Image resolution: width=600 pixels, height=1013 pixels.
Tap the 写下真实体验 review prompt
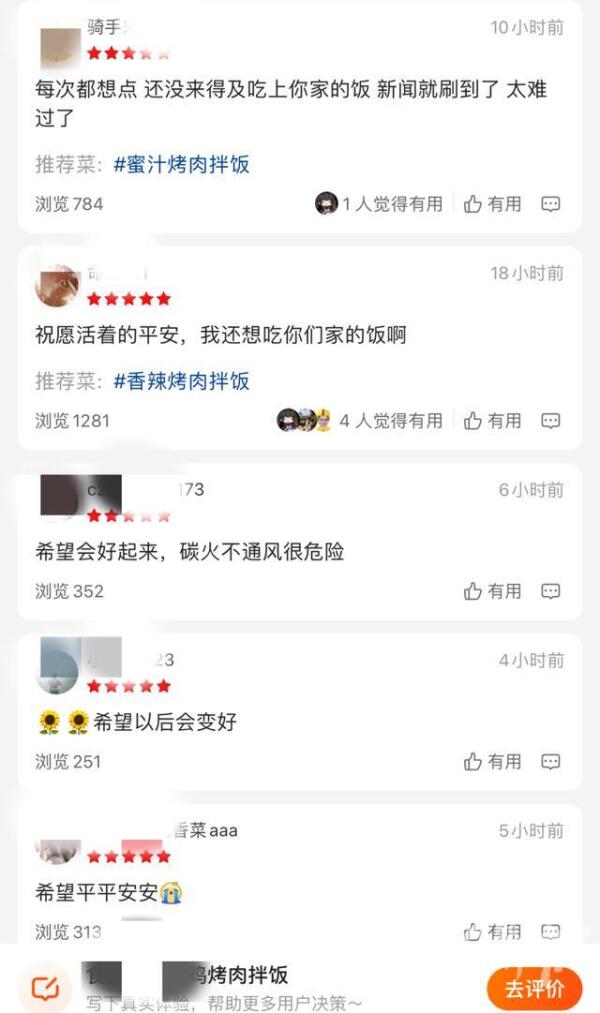click(220, 1002)
